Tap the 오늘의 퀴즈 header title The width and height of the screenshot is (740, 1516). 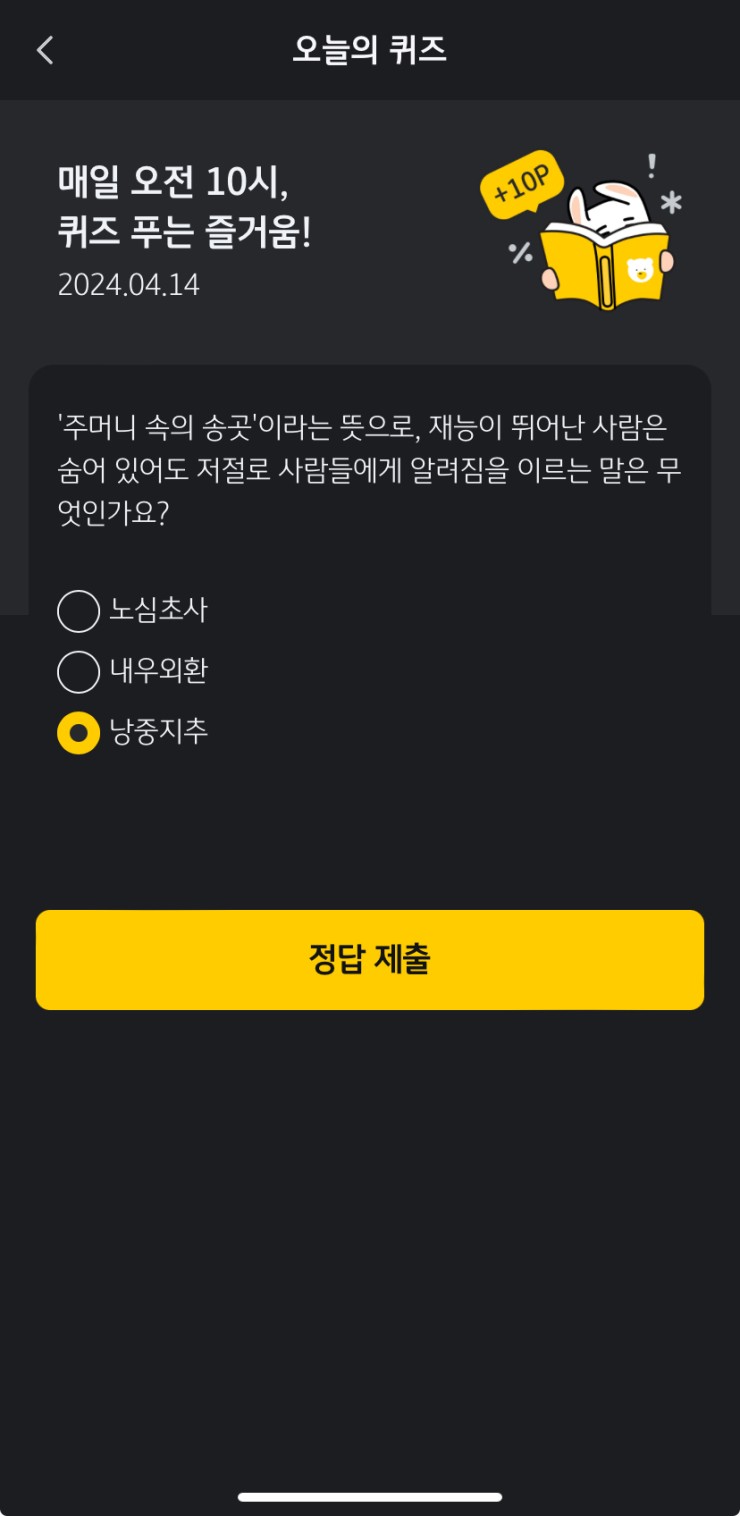point(370,49)
